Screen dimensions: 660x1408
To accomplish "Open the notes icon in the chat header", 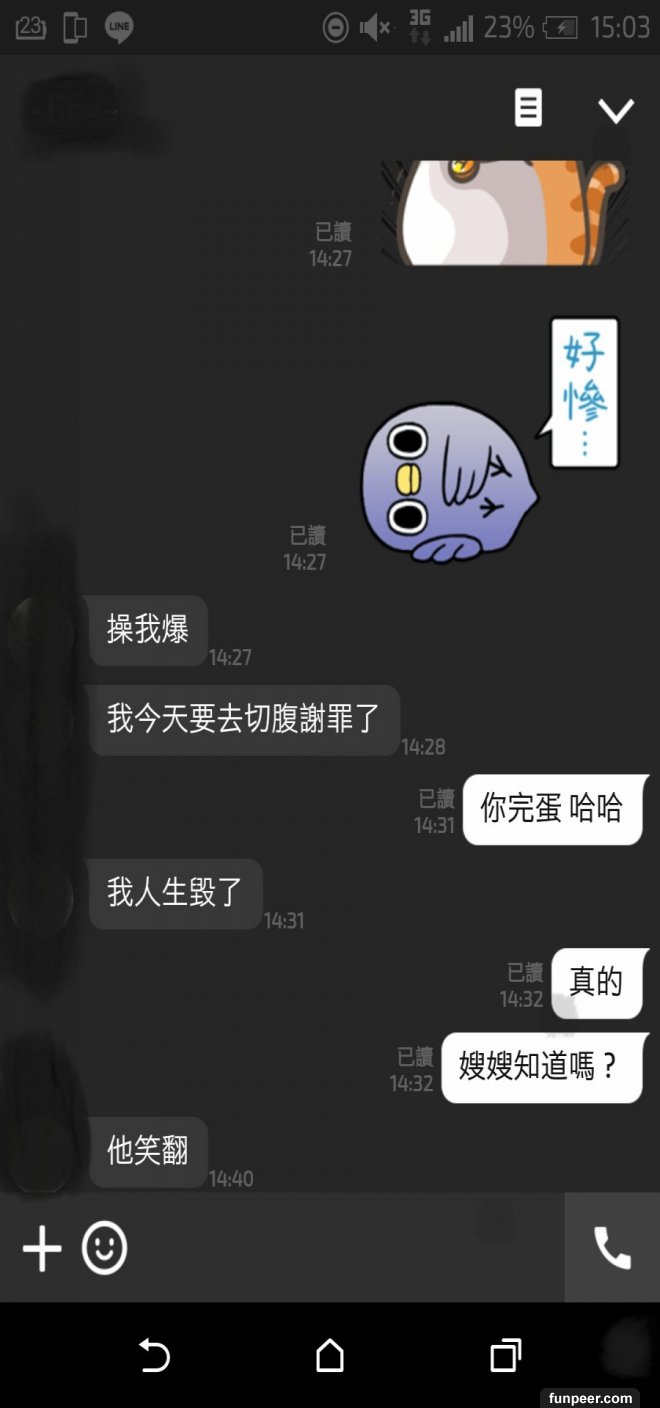I will pos(528,108).
